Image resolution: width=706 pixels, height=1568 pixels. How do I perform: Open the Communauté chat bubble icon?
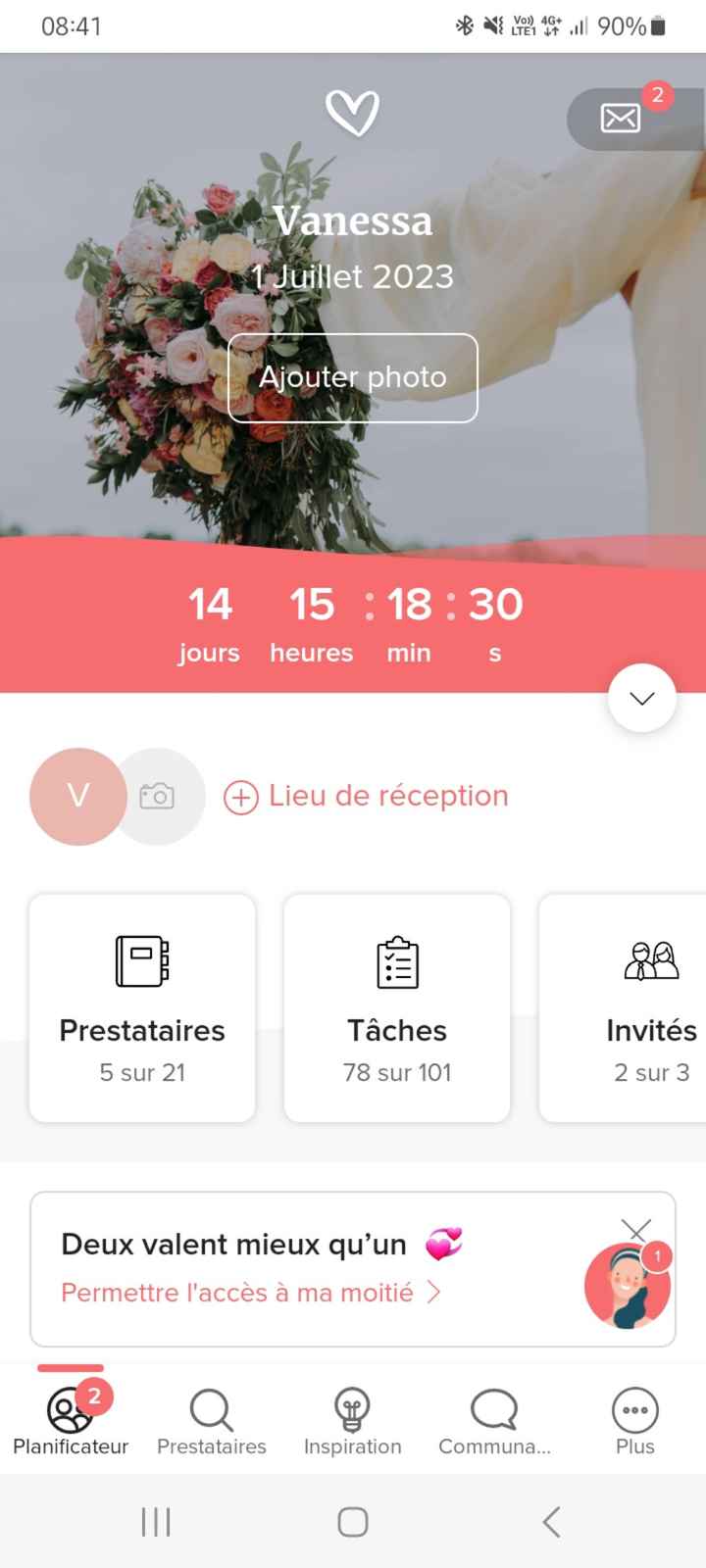[x=493, y=1409]
